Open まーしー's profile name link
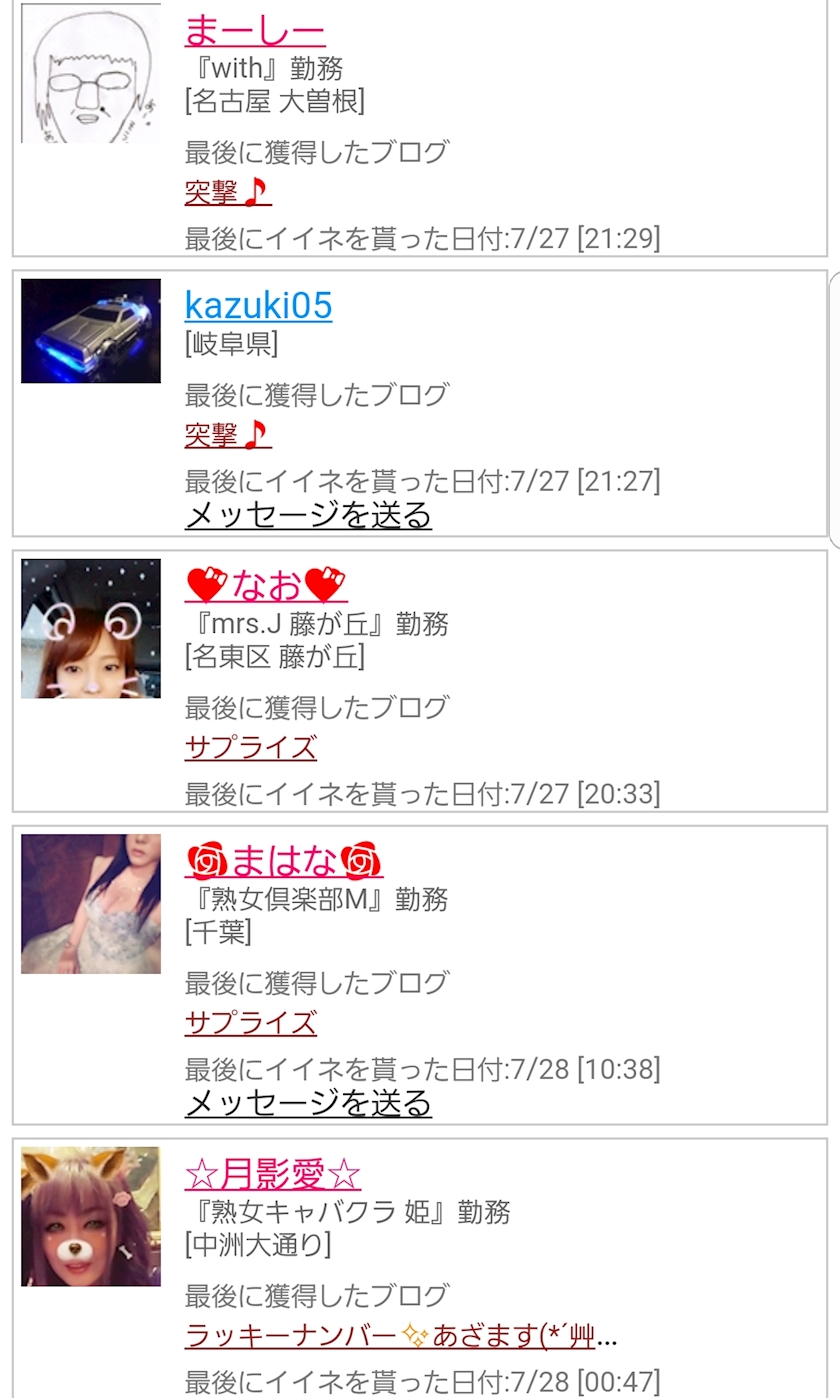 [x=255, y=29]
